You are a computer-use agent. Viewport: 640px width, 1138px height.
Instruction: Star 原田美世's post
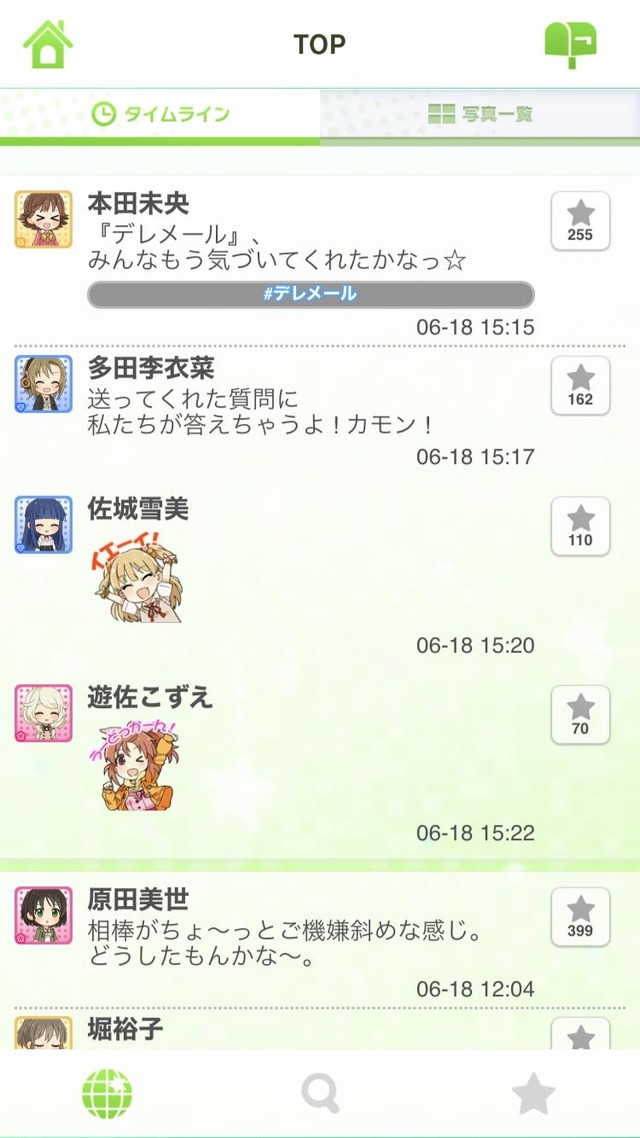tap(580, 917)
